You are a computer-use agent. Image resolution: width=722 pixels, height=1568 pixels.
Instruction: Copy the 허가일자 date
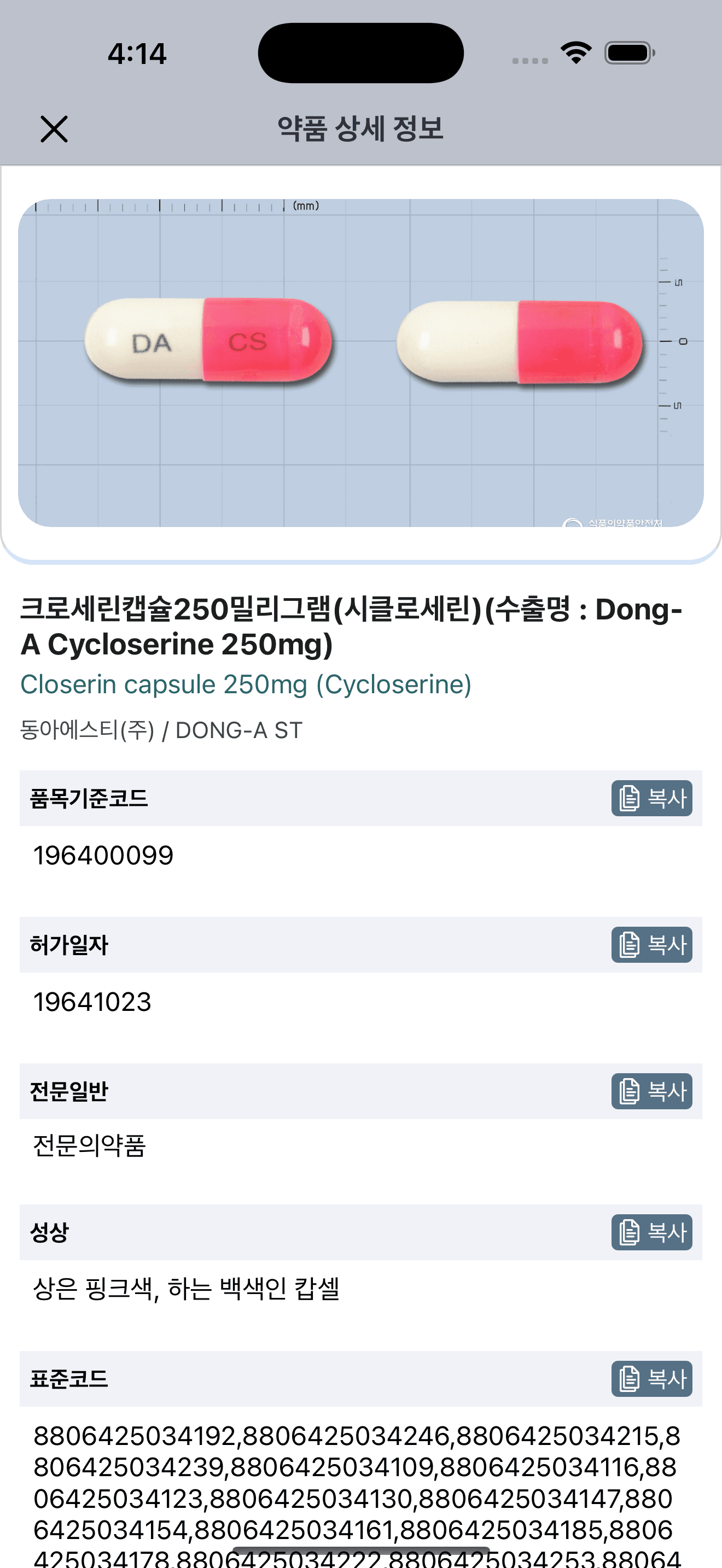(651, 945)
